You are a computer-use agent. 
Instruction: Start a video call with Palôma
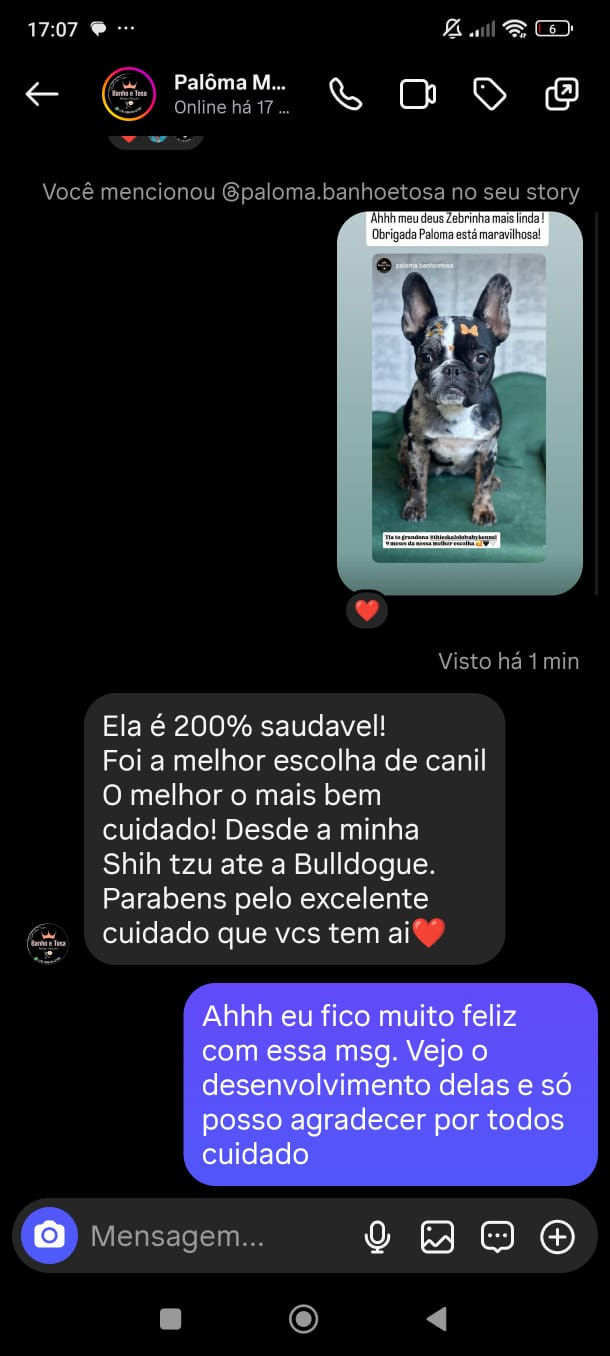tap(418, 95)
